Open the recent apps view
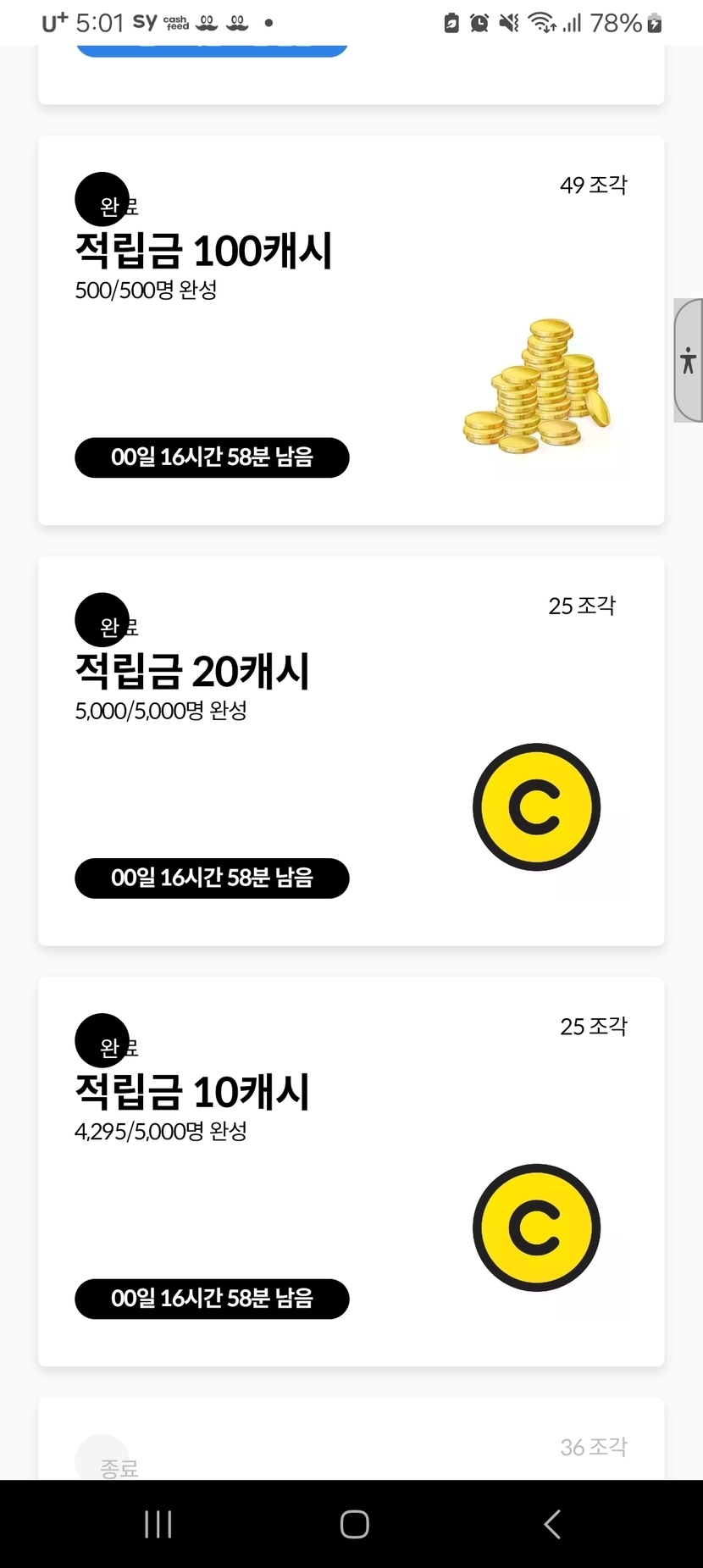Screen dimensions: 703x1568 click(158, 1524)
